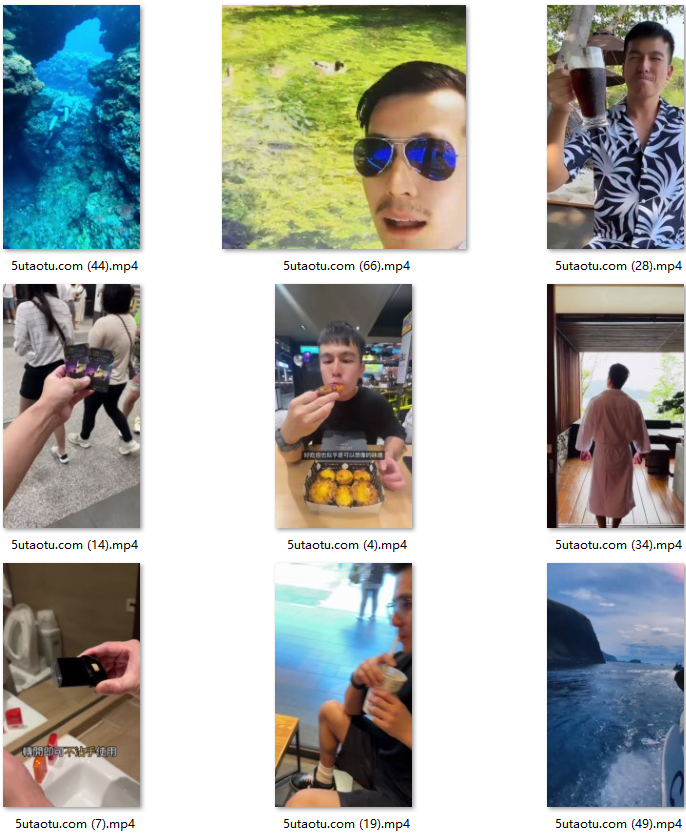686x835 pixels.
Task: Open video 5utaotu.com (19).mp4
Action: (x=343, y=685)
